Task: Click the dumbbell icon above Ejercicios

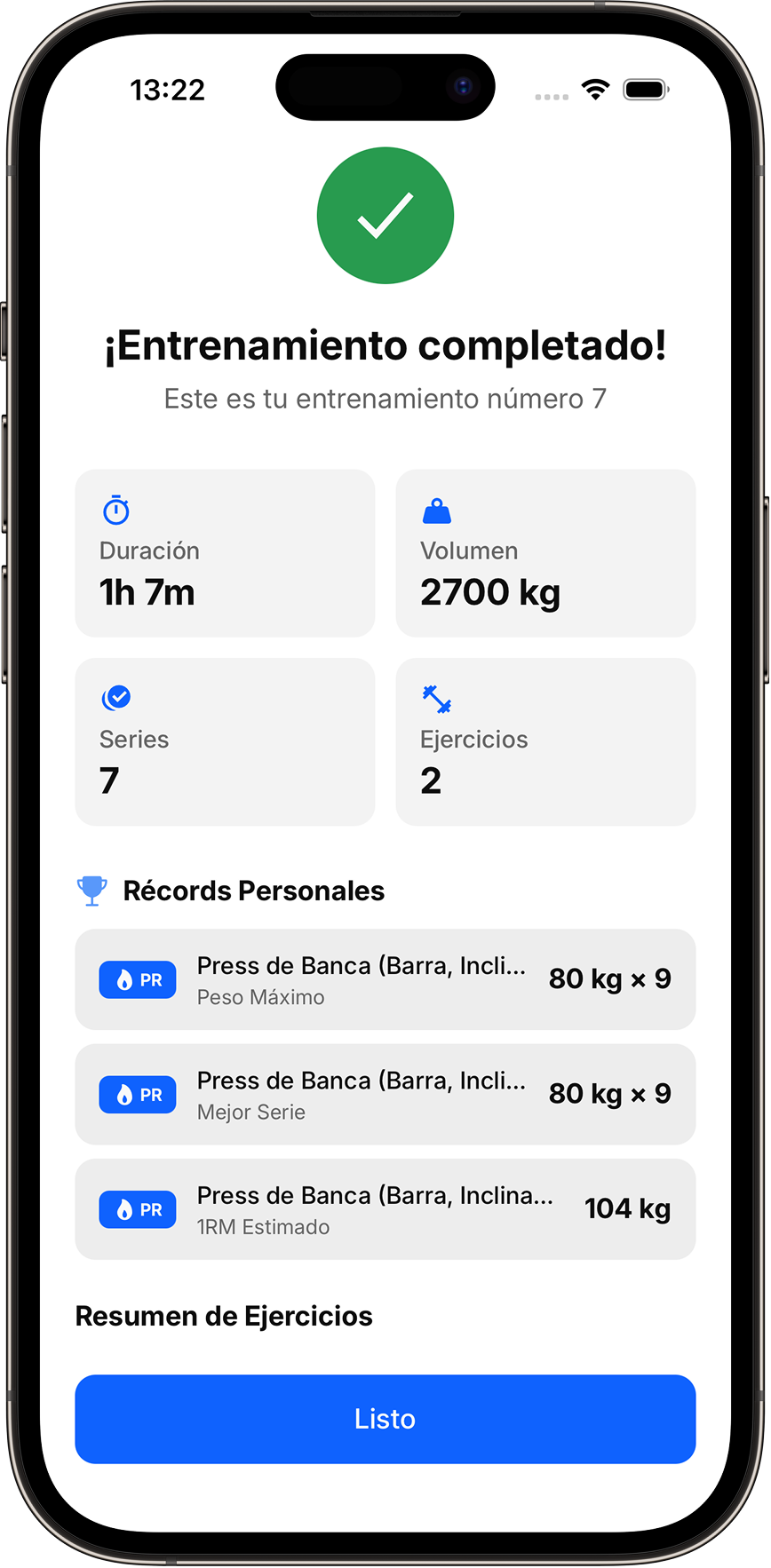Action: click(436, 699)
